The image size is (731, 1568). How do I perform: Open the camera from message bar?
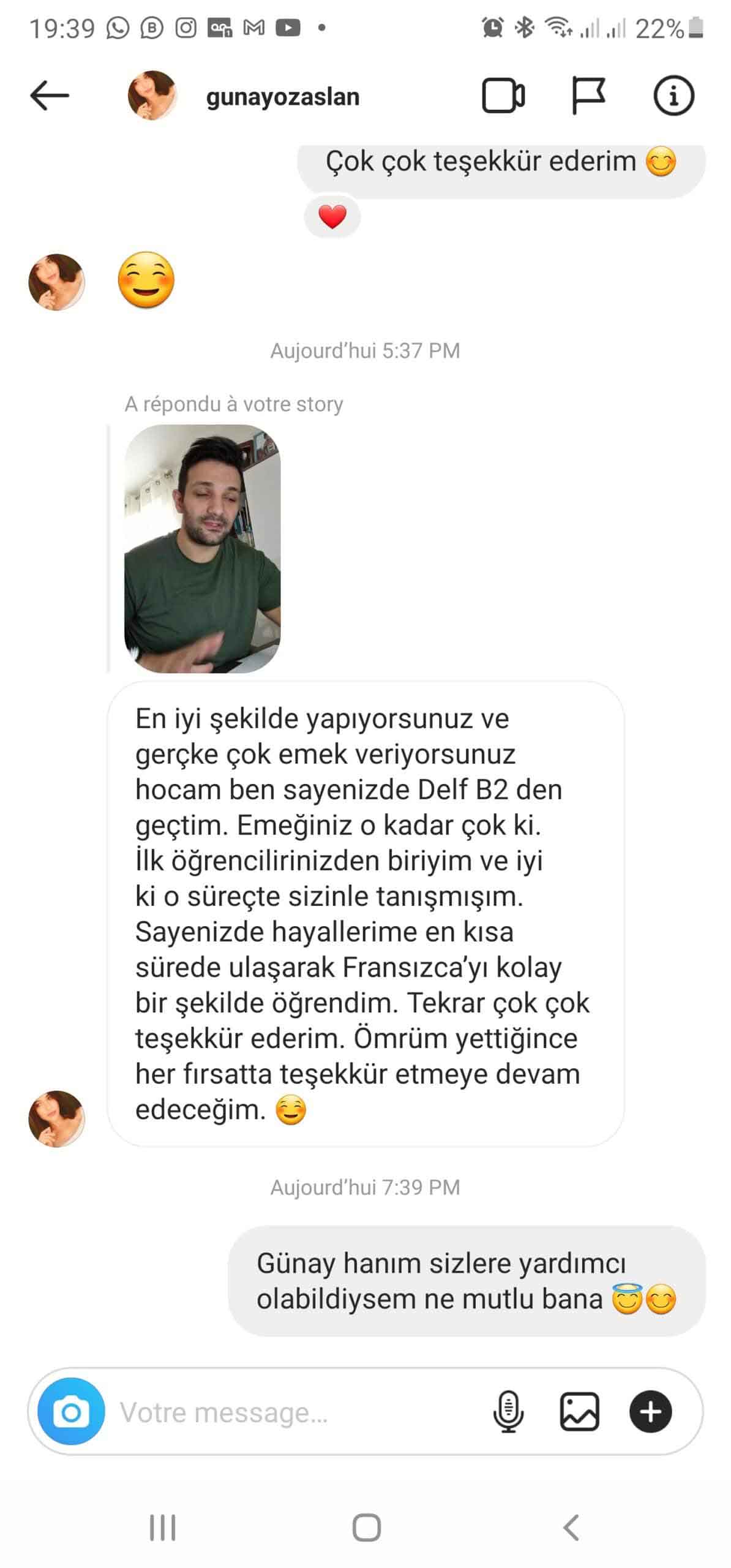tap(71, 1412)
